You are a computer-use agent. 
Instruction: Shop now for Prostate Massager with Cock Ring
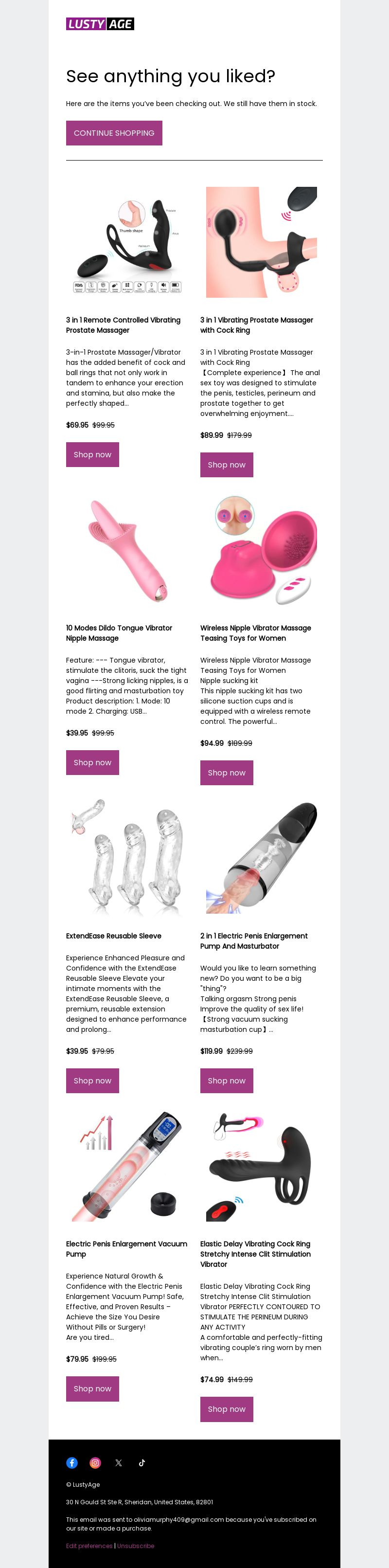pyautogui.click(x=227, y=465)
